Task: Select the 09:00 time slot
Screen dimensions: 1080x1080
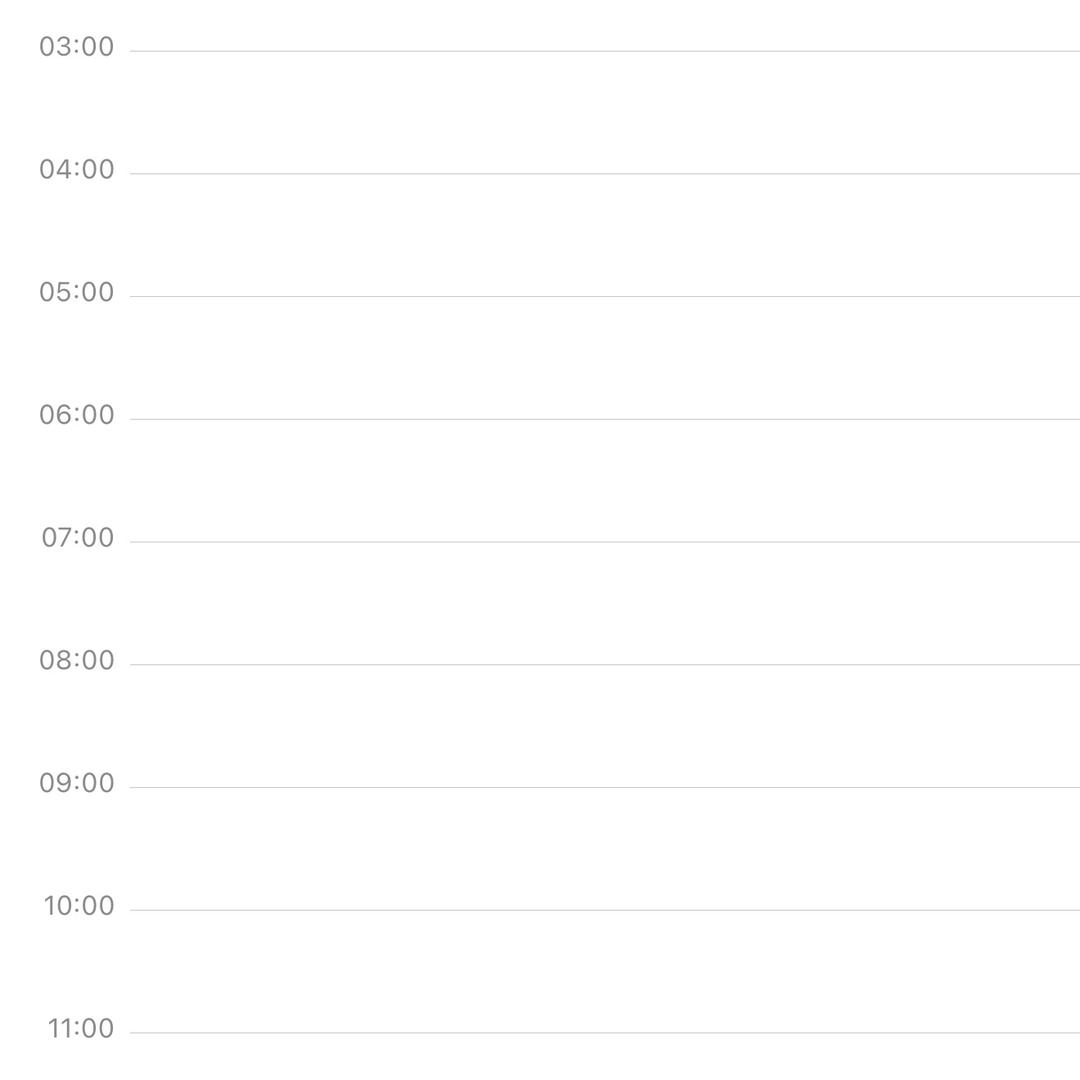Action: point(604,848)
